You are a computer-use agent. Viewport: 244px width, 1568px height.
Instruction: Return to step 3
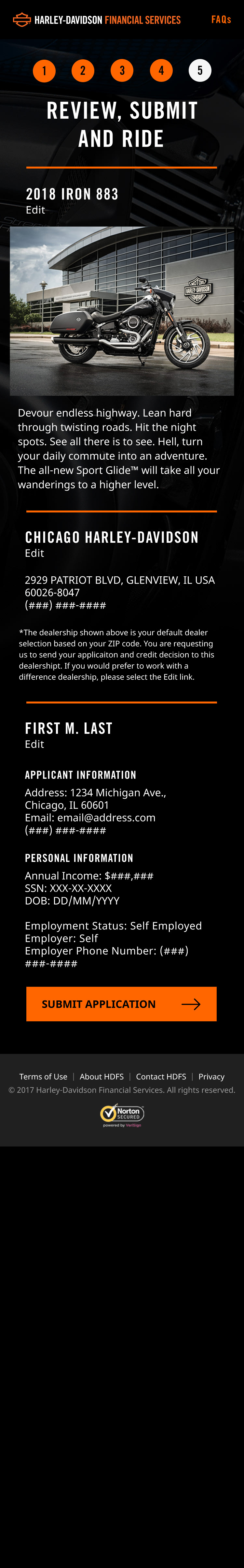pyautogui.click(x=122, y=71)
